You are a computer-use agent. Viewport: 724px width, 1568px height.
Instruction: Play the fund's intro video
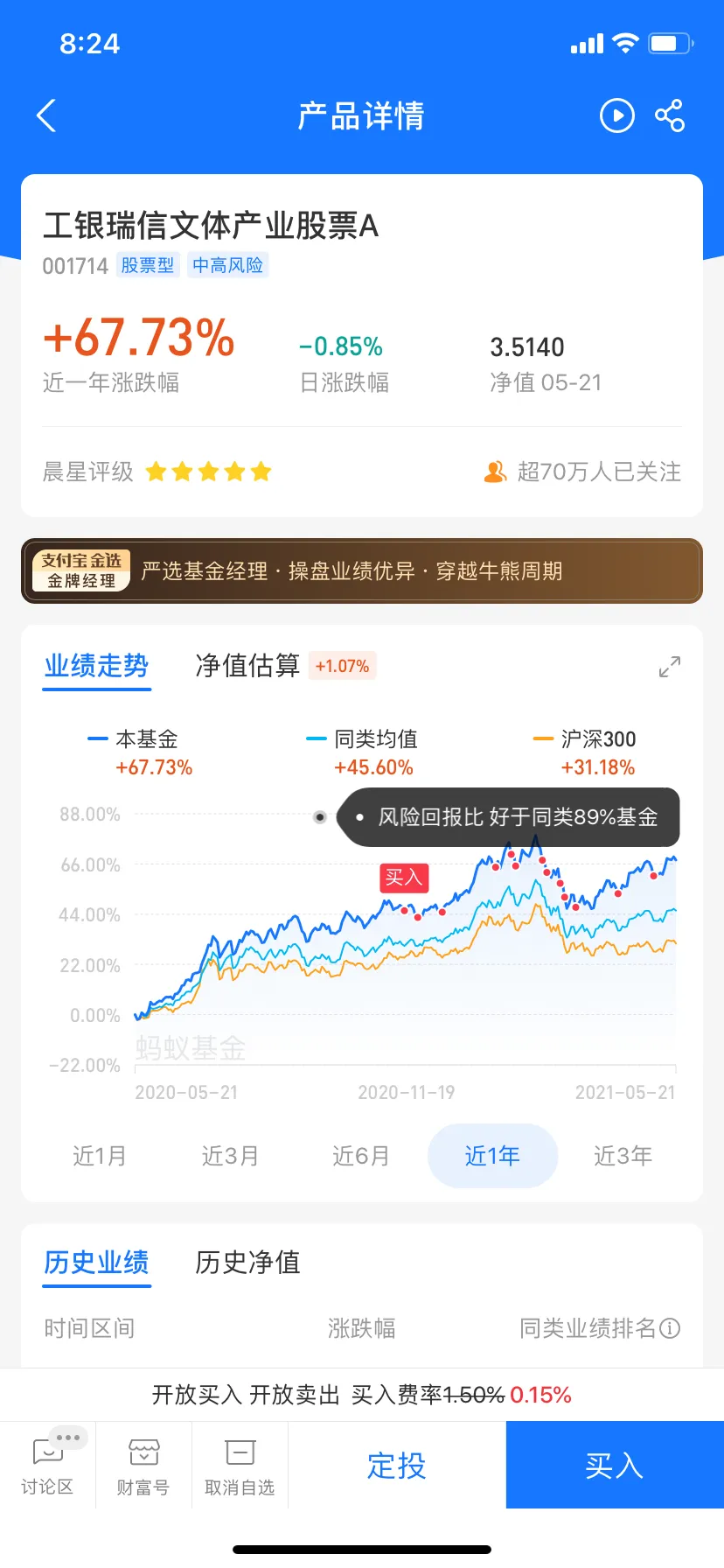pyautogui.click(x=616, y=115)
